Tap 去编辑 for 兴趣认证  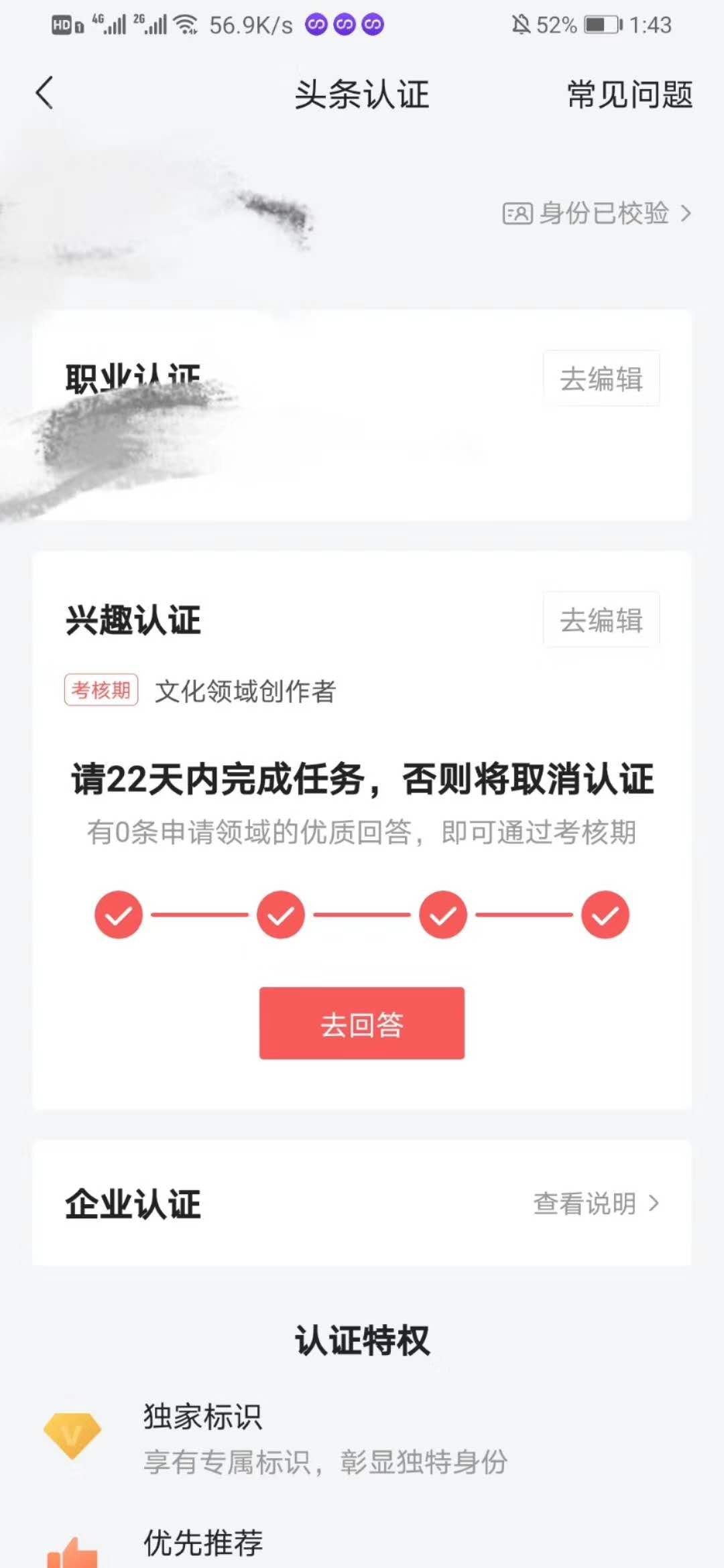(601, 620)
